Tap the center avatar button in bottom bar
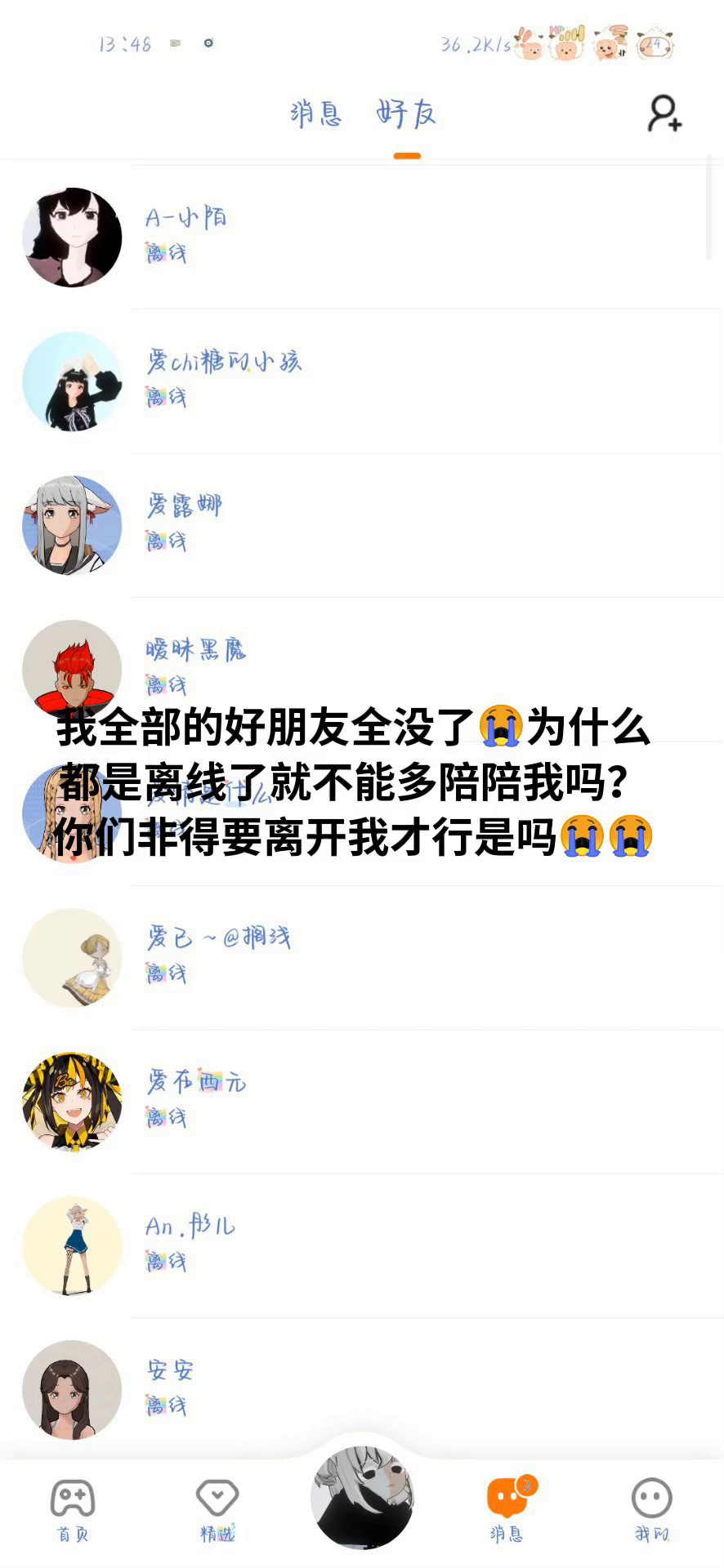This screenshot has height=1568, width=724. [362, 1497]
